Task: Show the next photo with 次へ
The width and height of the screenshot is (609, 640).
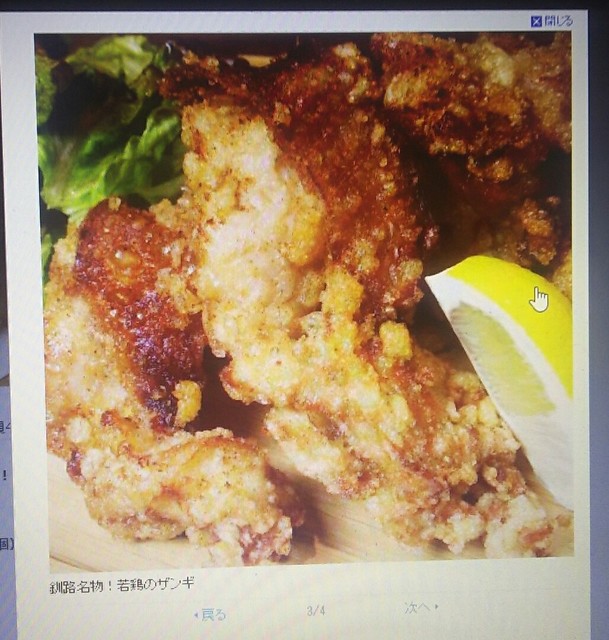Action: point(420,608)
